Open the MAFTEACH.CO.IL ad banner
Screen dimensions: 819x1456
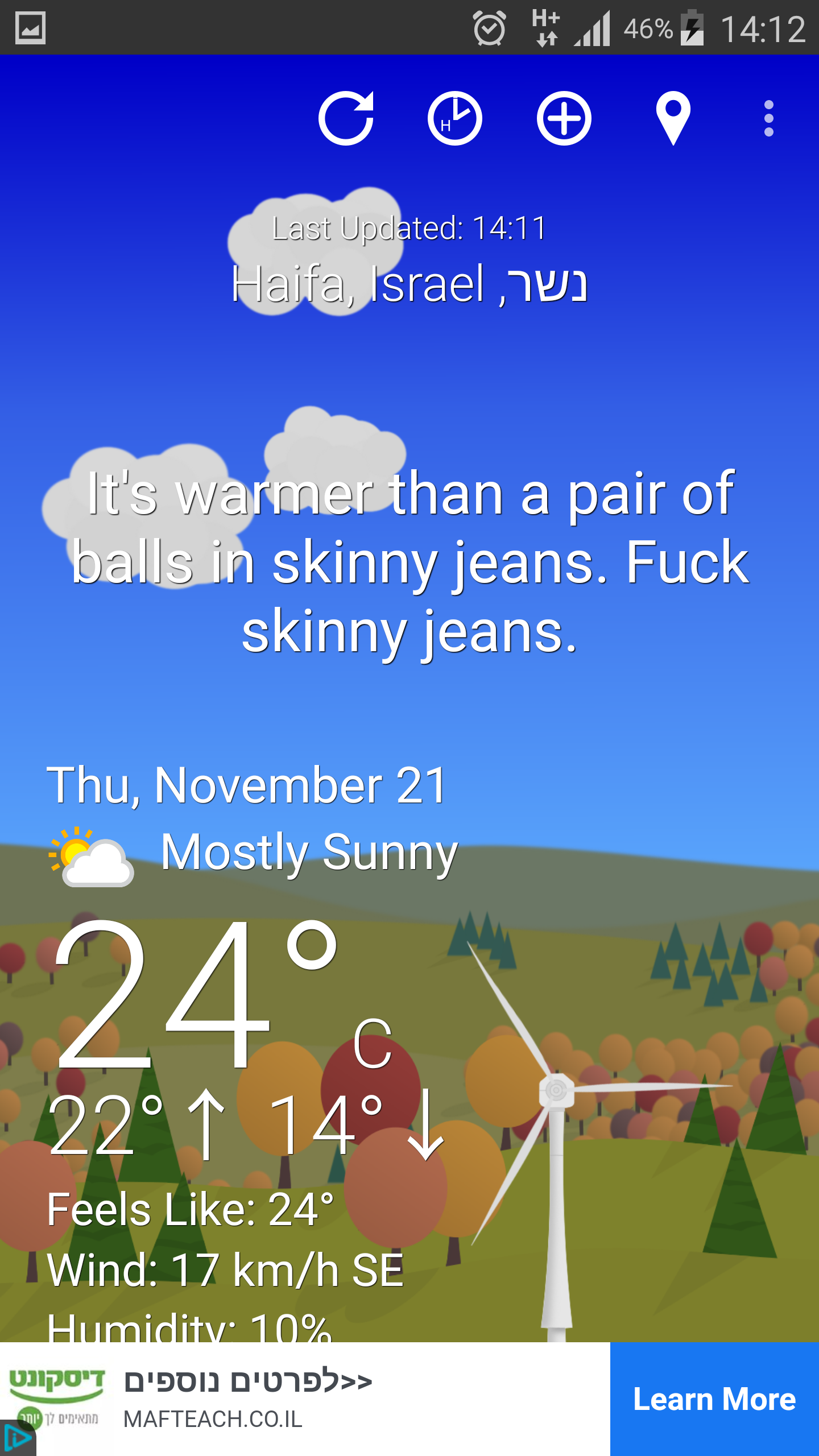pos(305,1399)
